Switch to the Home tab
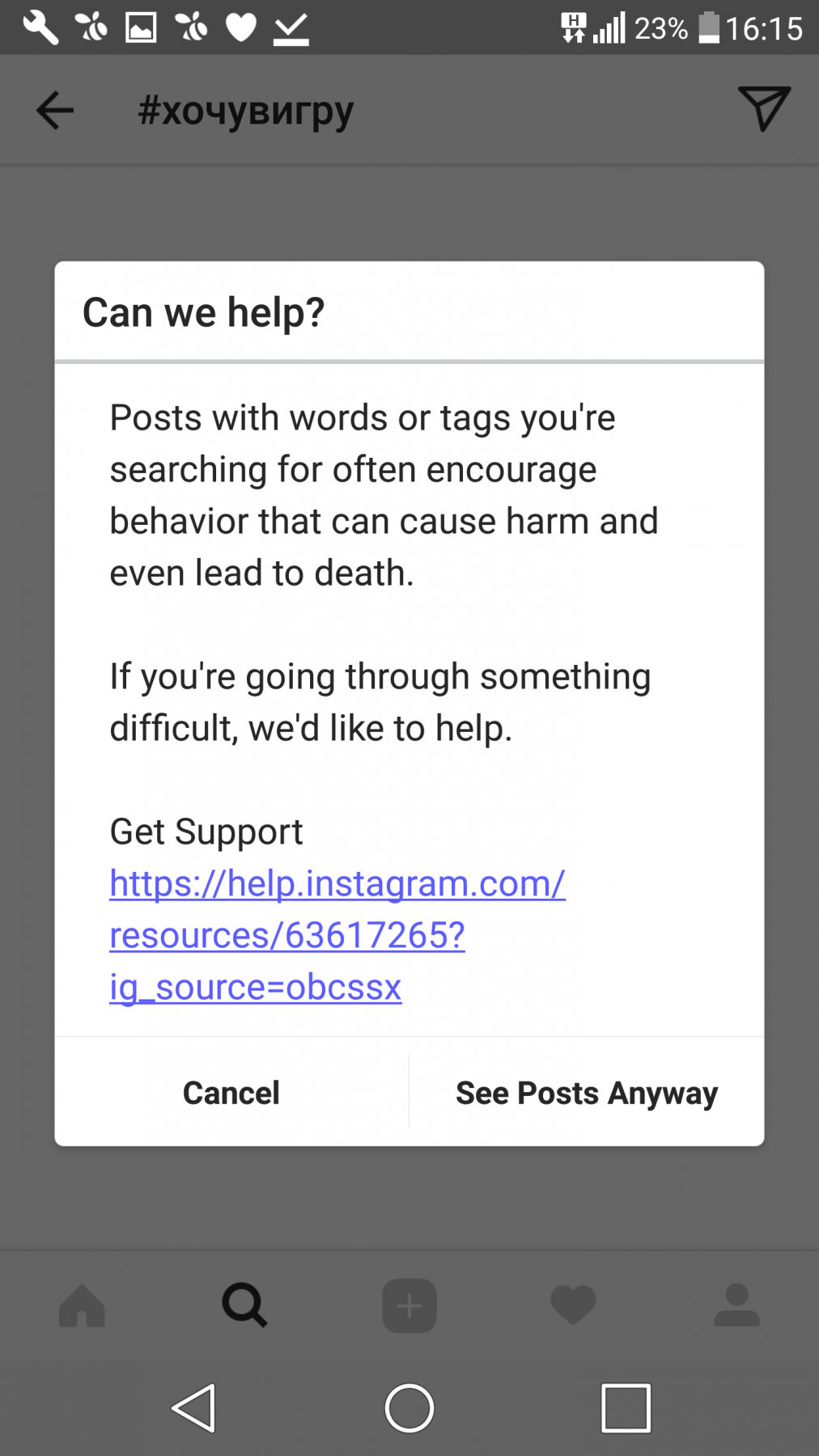The width and height of the screenshot is (819, 1456). tap(82, 1305)
